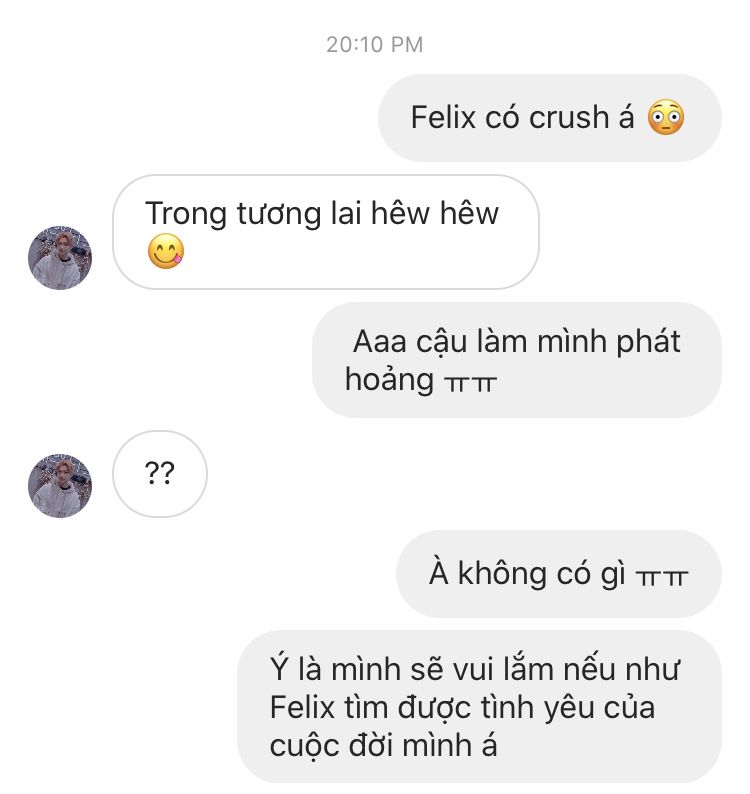Image resolution: width=750 pixels, height=794 pixels.
Task: Tap the profile picture next to "??"
Action: pos(60,486)
